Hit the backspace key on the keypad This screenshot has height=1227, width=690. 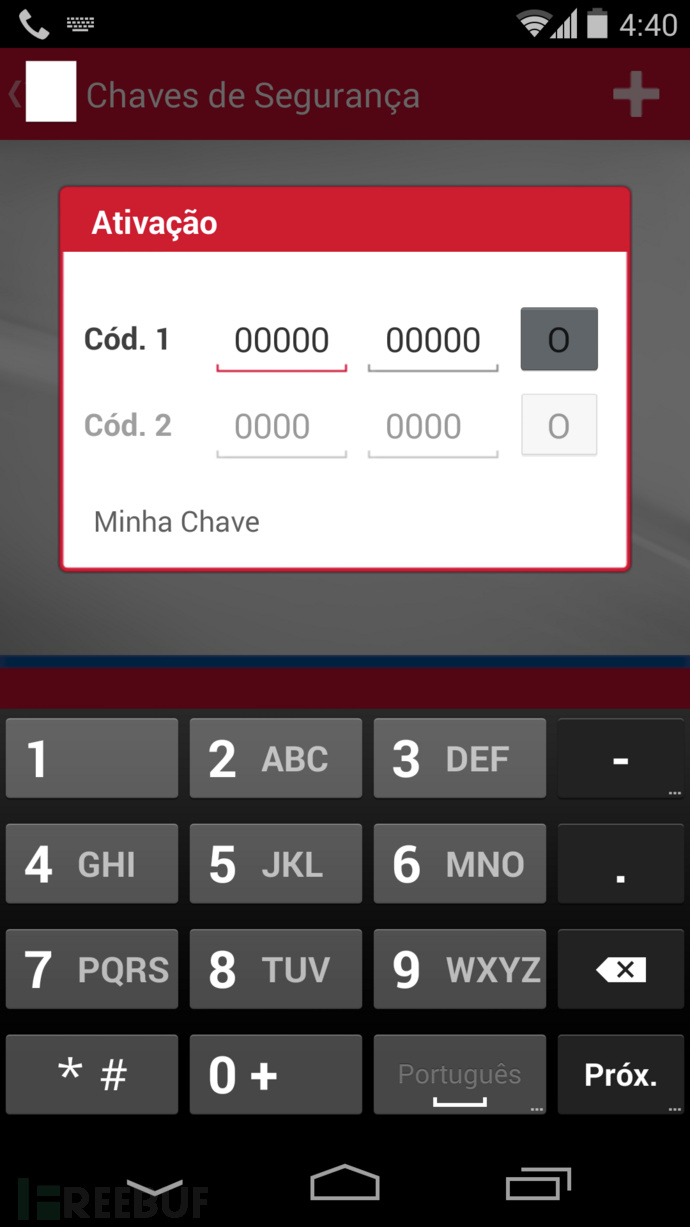pos(620,969)
